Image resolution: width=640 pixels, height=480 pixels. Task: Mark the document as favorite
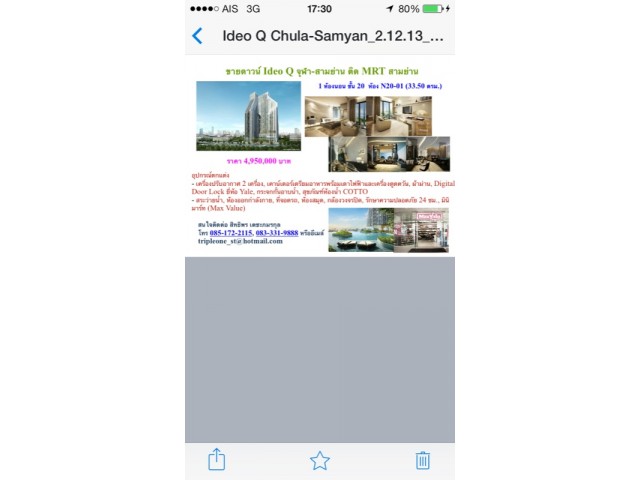click(320, 460)
